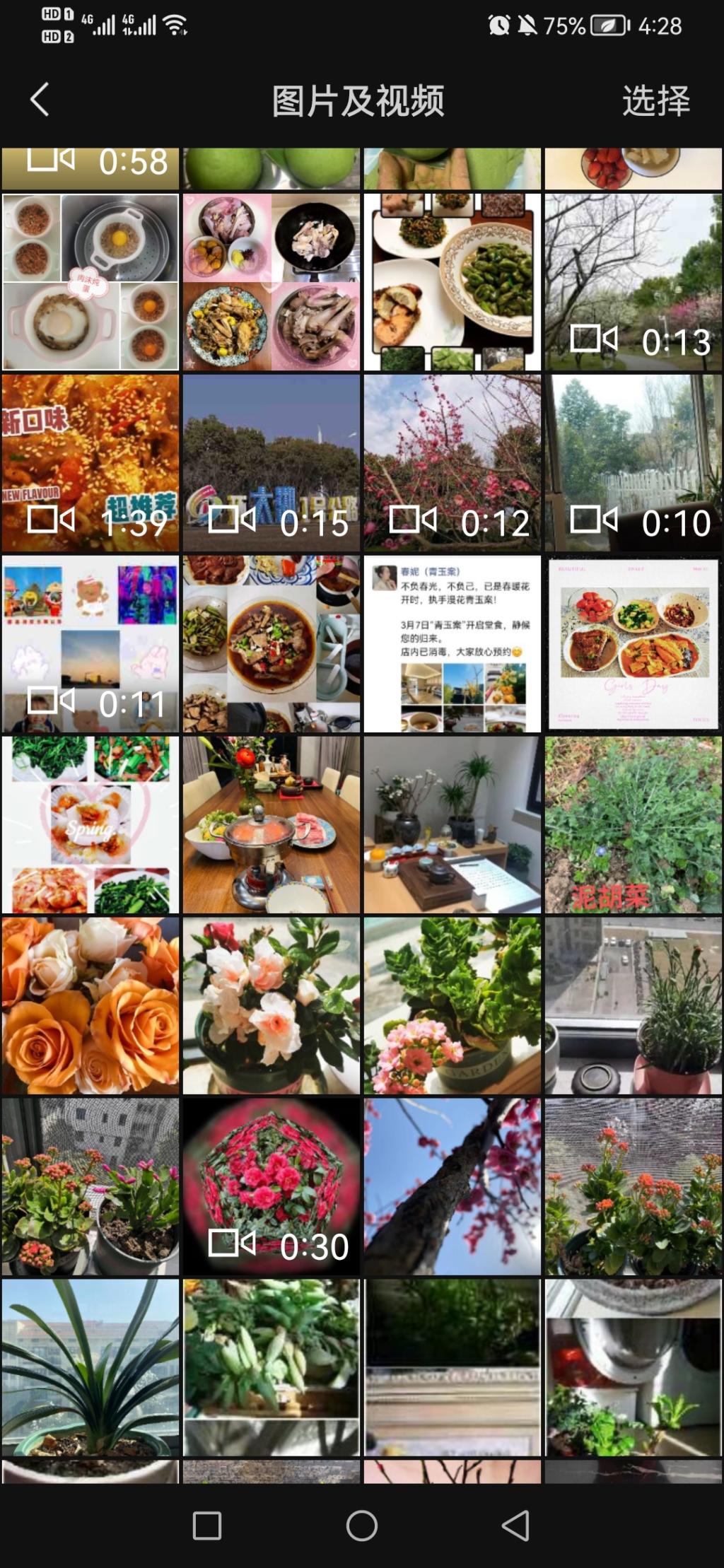Tap 选择 to select items
Screen dimensions: 724x1568
655,100
